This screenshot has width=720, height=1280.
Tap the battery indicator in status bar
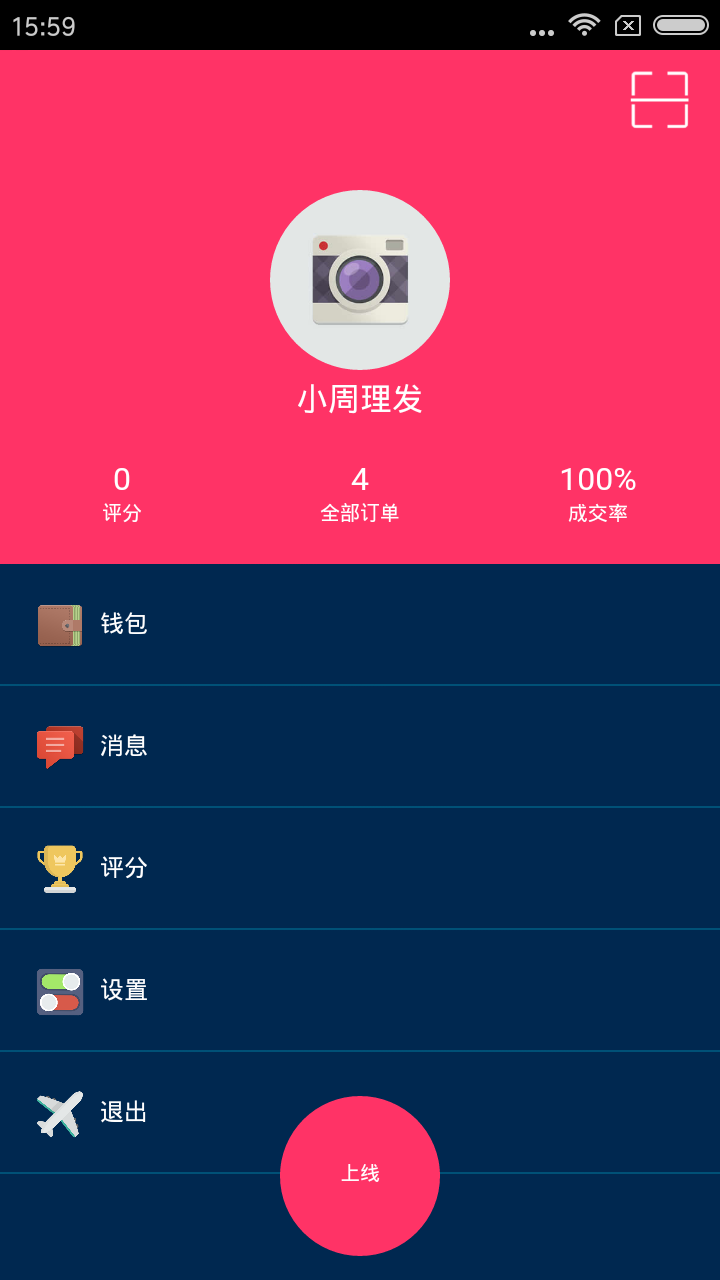point(682,25)
